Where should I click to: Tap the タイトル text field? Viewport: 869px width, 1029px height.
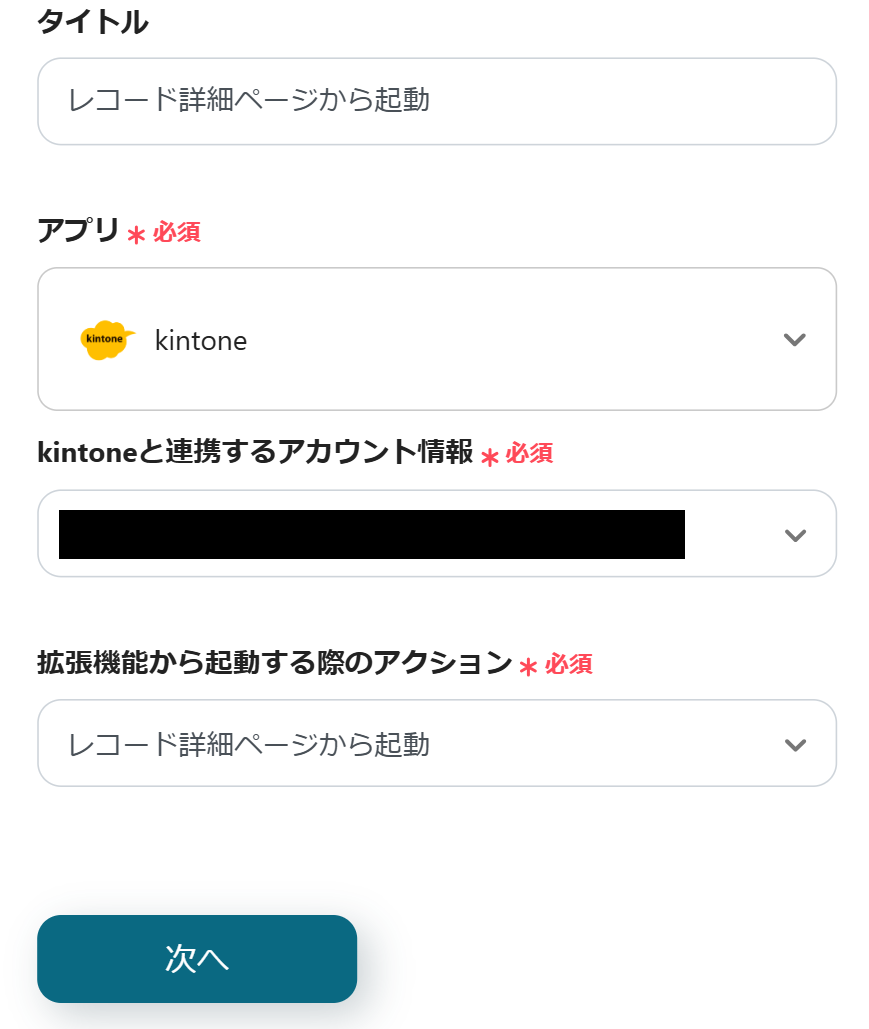coord(436,101)
